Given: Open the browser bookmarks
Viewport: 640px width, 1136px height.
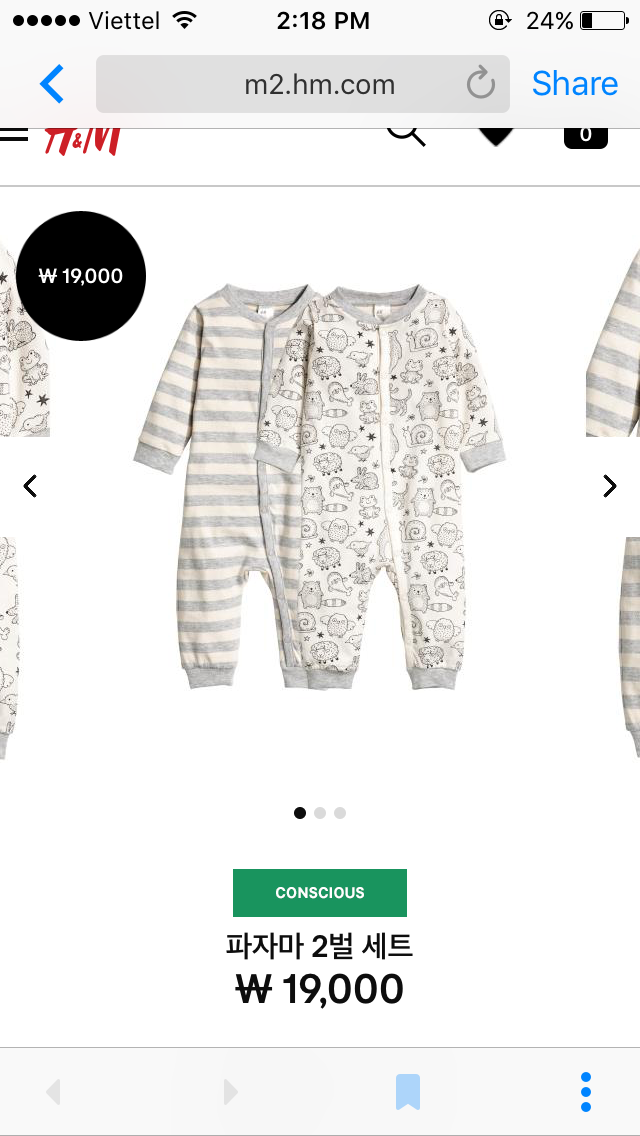Looking at the screenshot, I should click(408, 1091).
